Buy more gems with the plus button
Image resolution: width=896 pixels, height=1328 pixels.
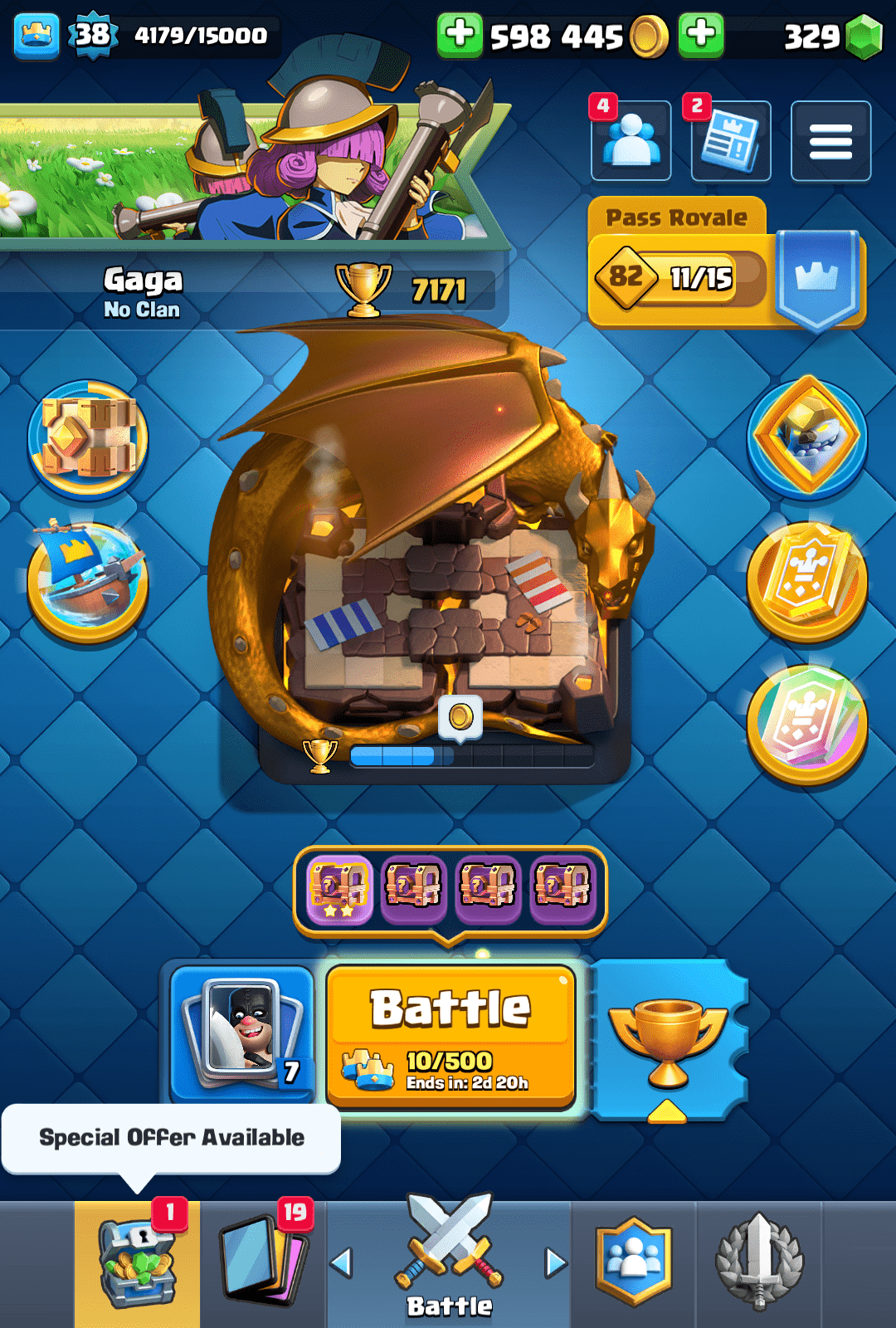pyautogui.click(x=701, y=36)
